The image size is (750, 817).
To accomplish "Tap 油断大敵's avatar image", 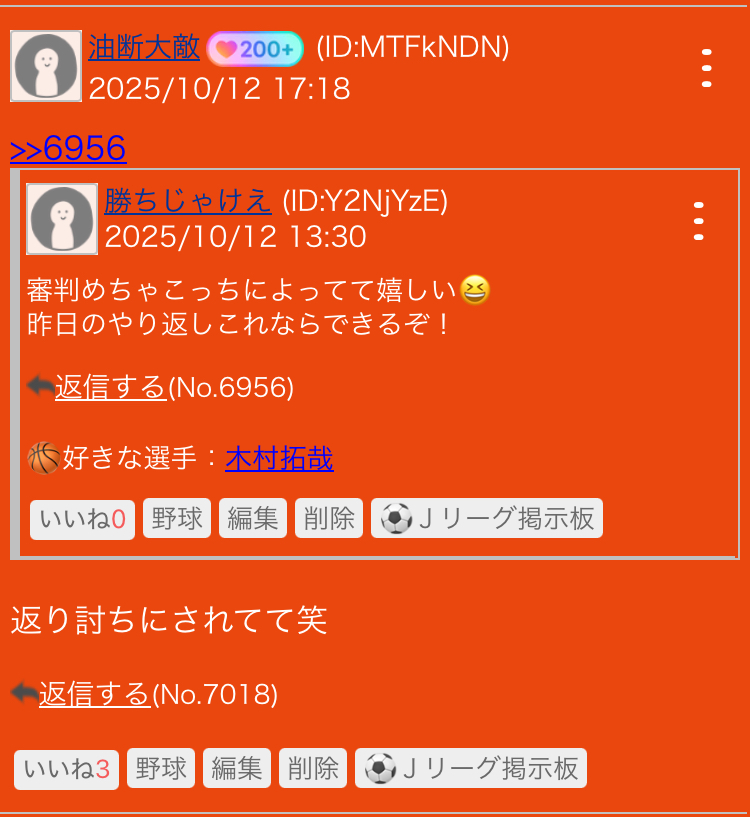I will click(x=46, y=66).
